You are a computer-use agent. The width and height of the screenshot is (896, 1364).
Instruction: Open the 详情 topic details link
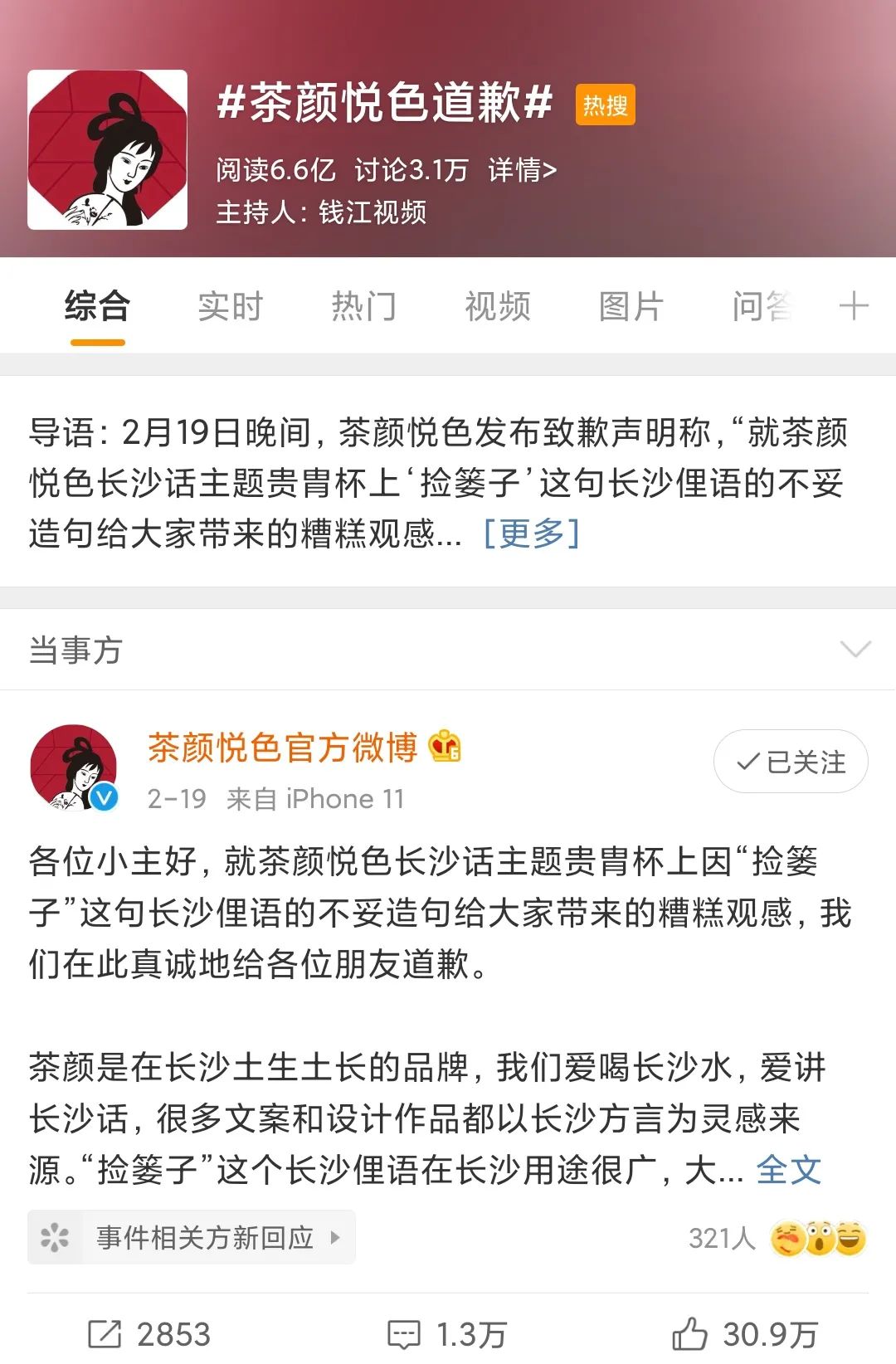(522, 170)
